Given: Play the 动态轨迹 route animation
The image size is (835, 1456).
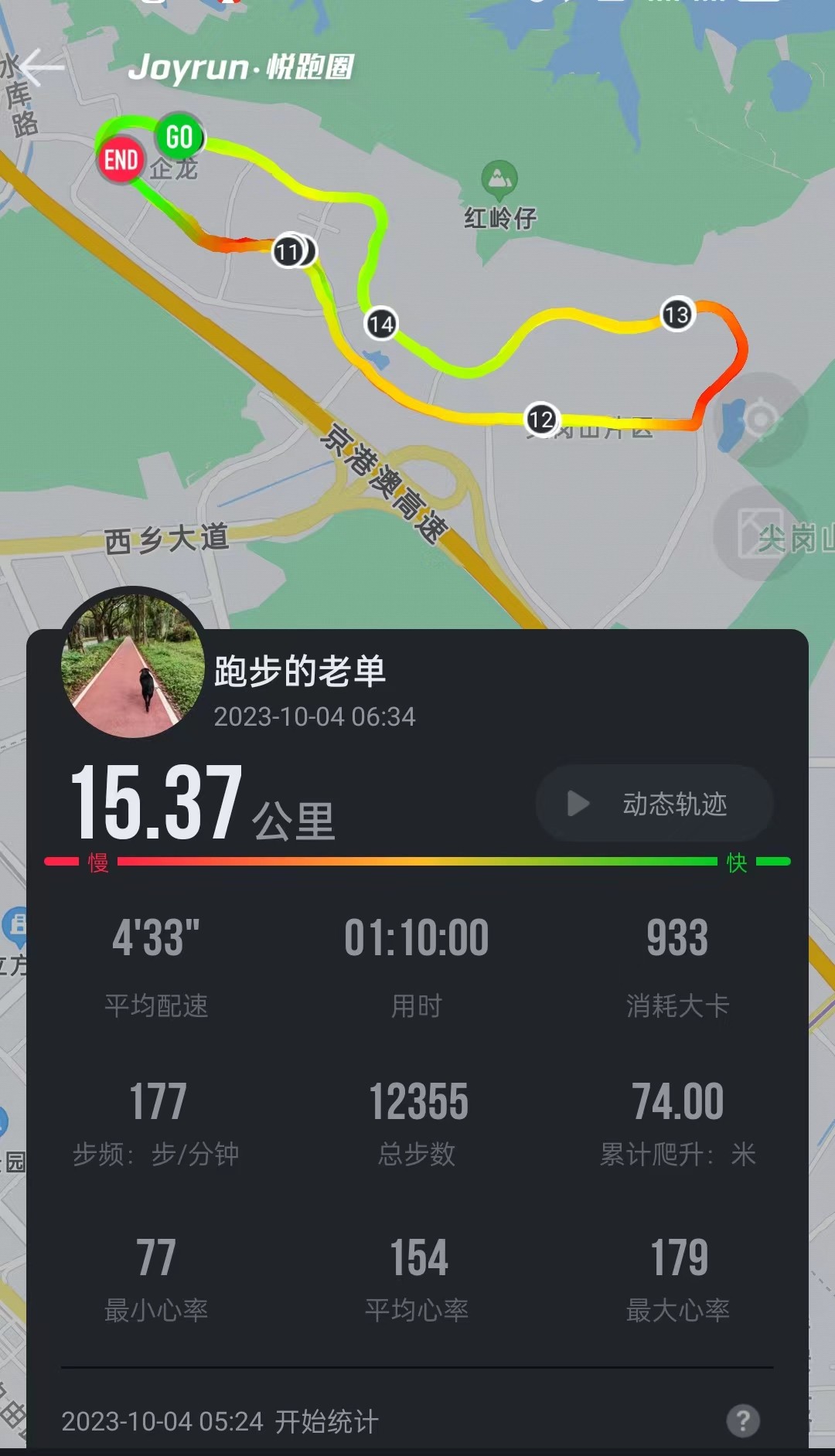Looking at the screenshot, I should [x=654, y=804].
